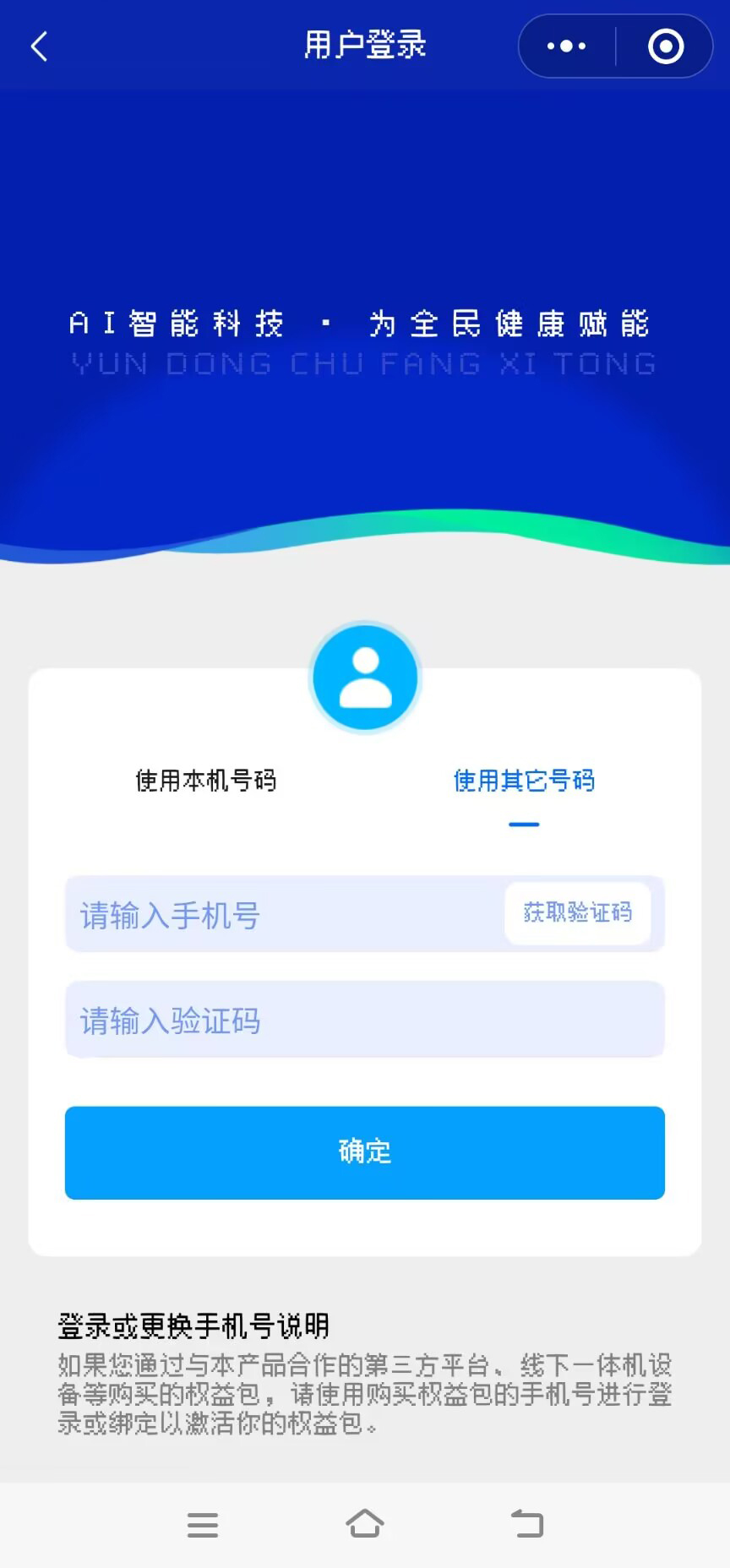Open recent apps from the system menu button
Screen dimensions: 730x1568
(203, 1525)
